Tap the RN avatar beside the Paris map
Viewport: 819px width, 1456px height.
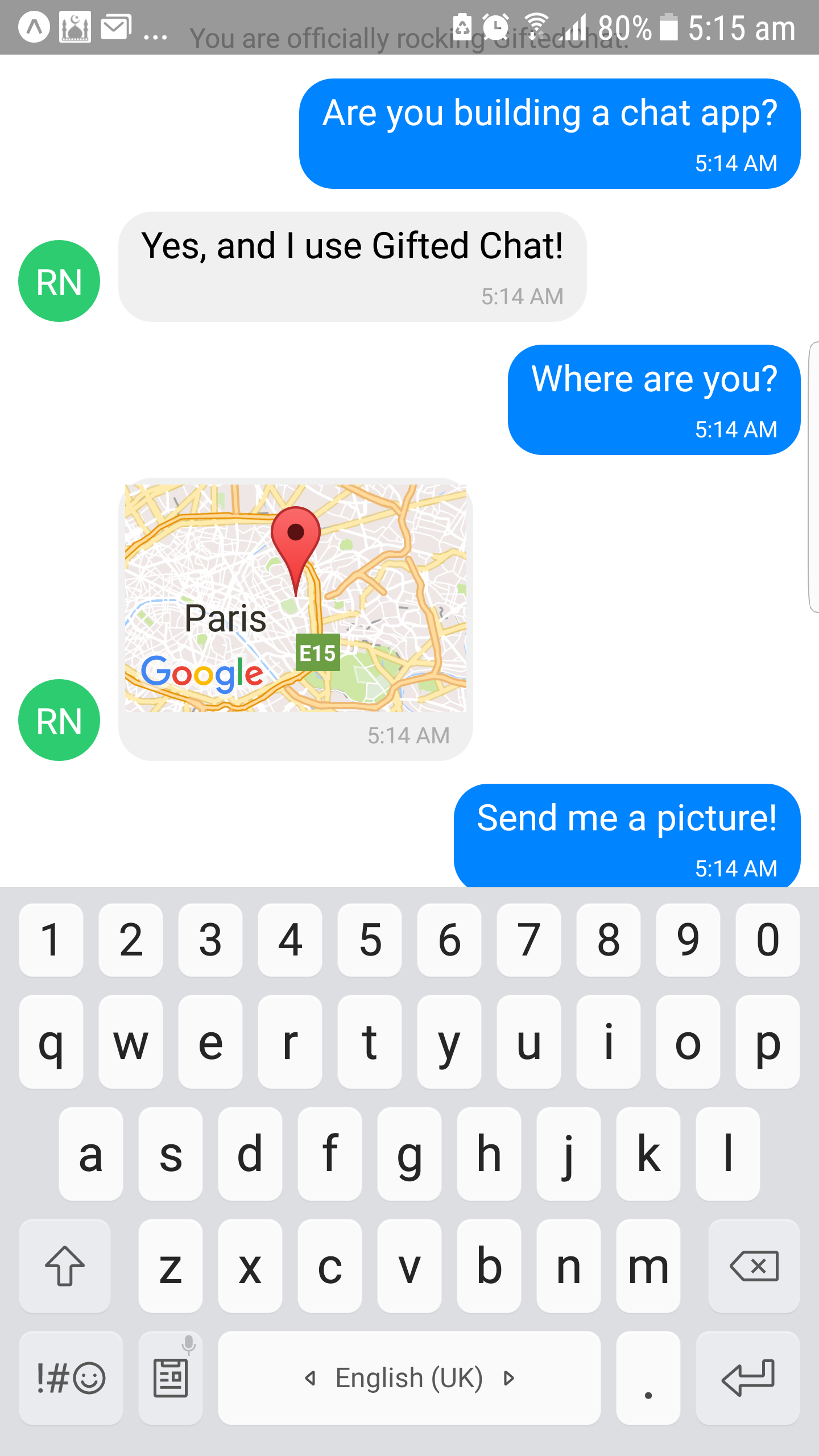59,721
